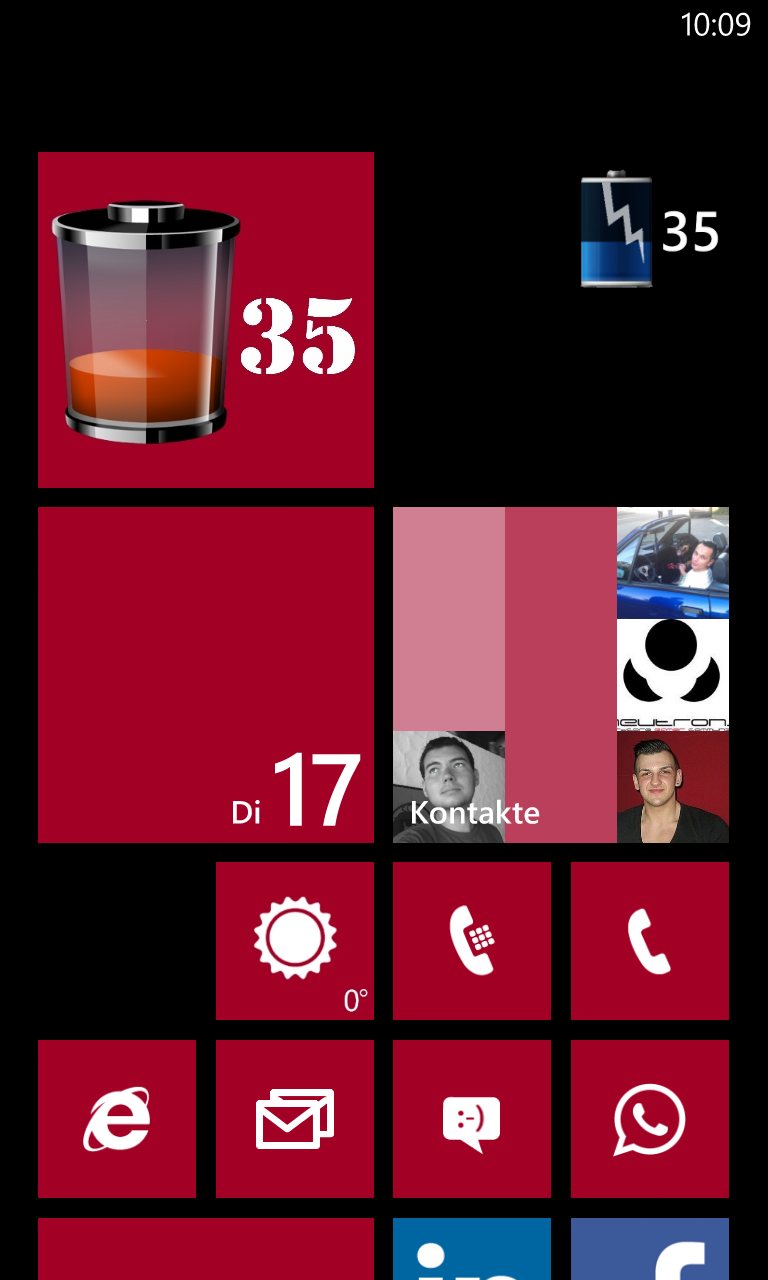Open the LinkedIn tile
The height and width of the screenshot is (1280, 768).
click(472, 1249)
